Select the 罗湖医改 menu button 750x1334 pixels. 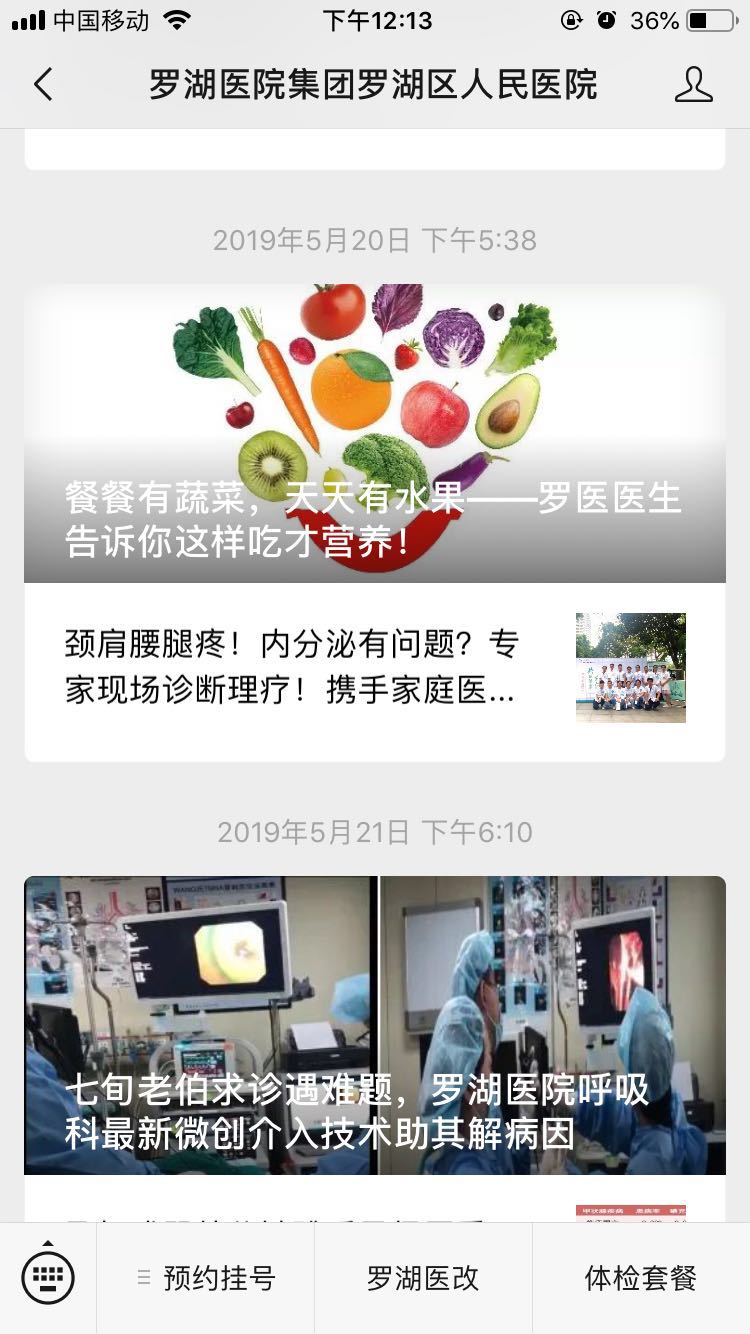pyautogui.click(x=423, y=1278)
